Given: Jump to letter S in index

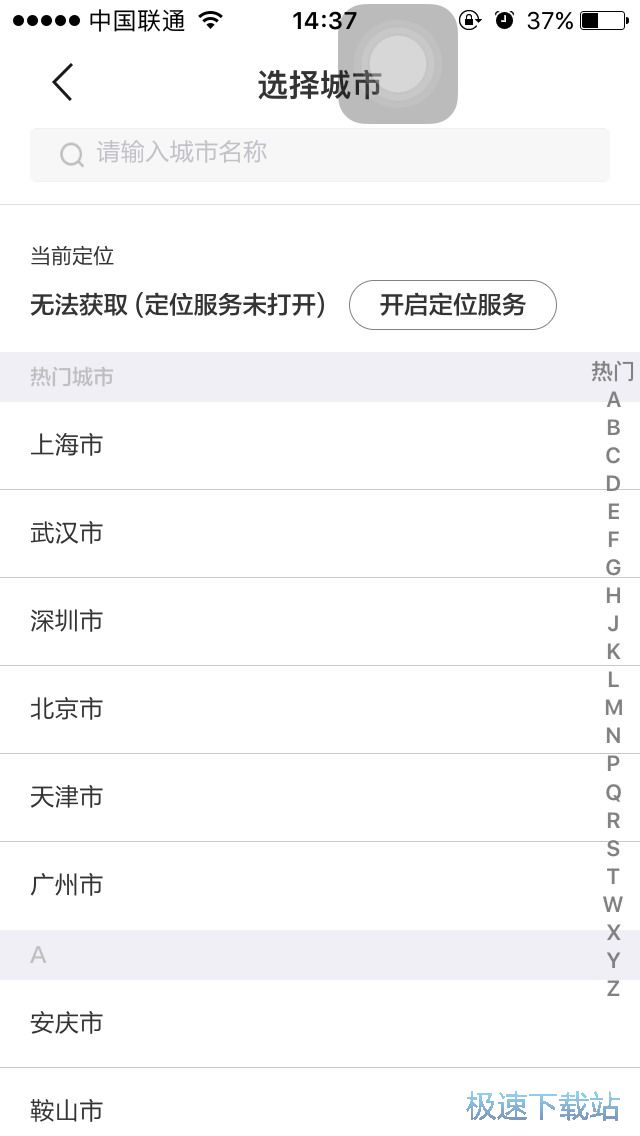Looking at the screenshot, I should (x=613, y=849).
